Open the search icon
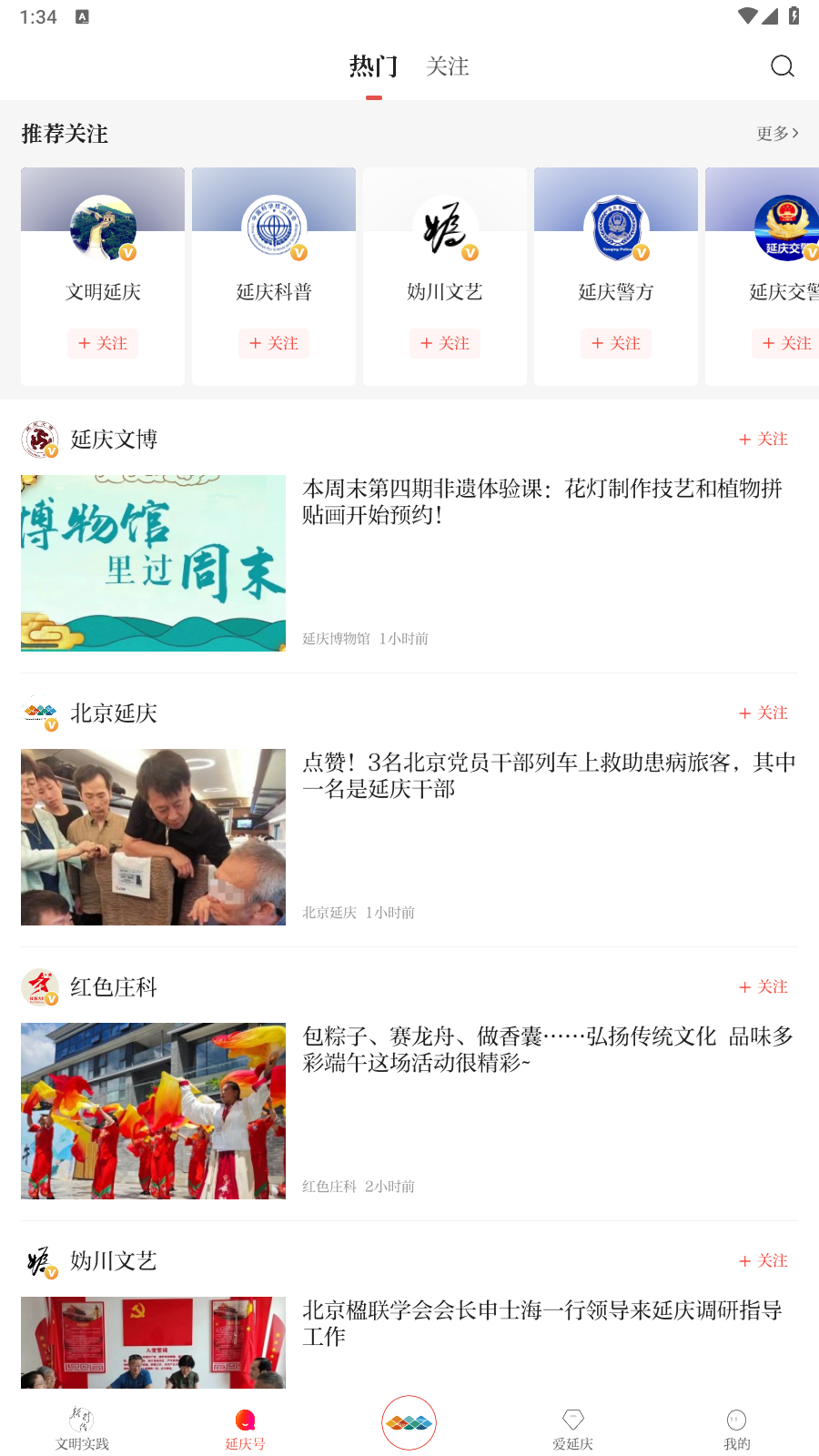The width and height of the screenshot is (819, 1456). [x=782, y=66]
